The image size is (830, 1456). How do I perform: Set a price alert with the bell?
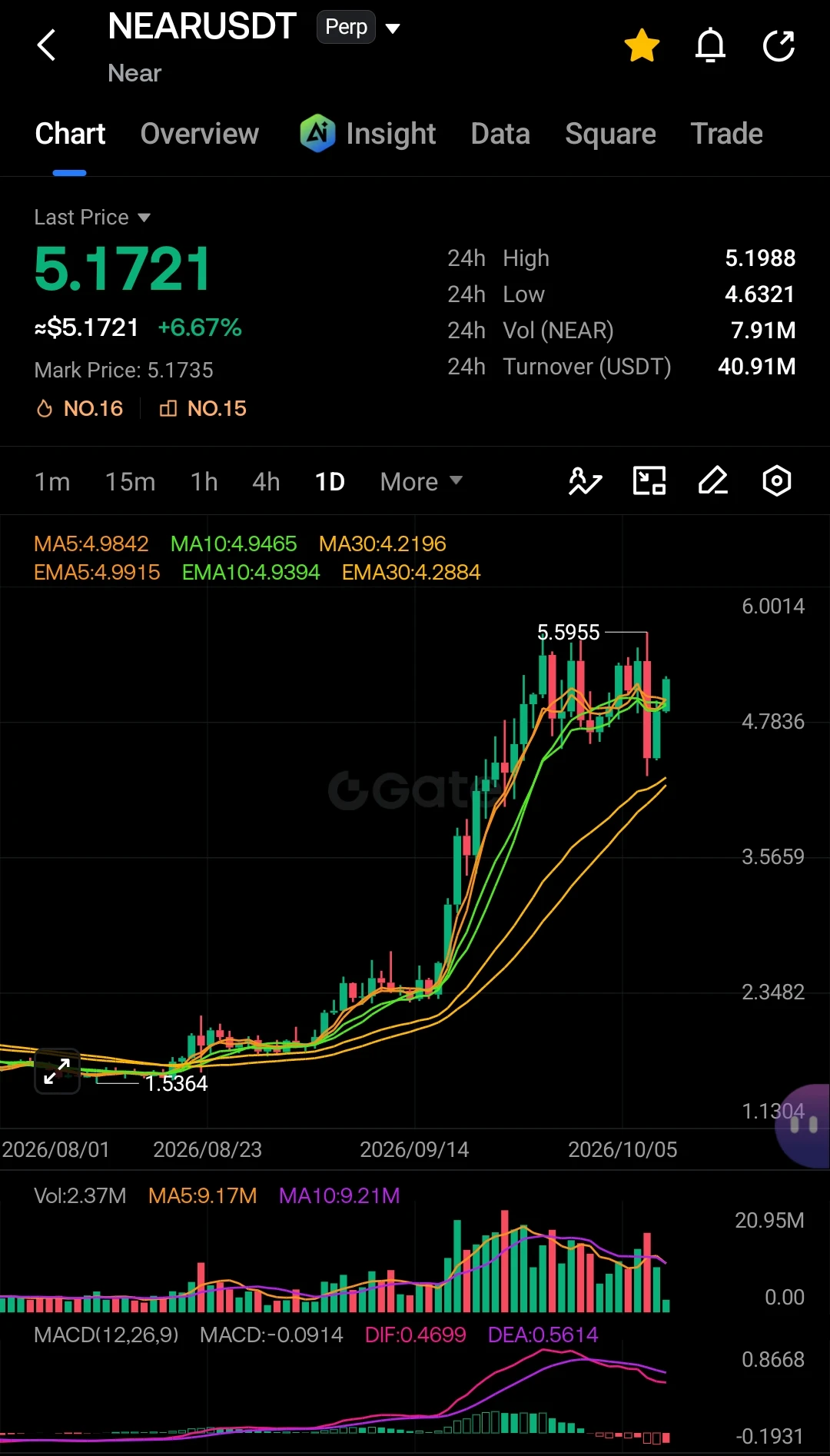710,45
